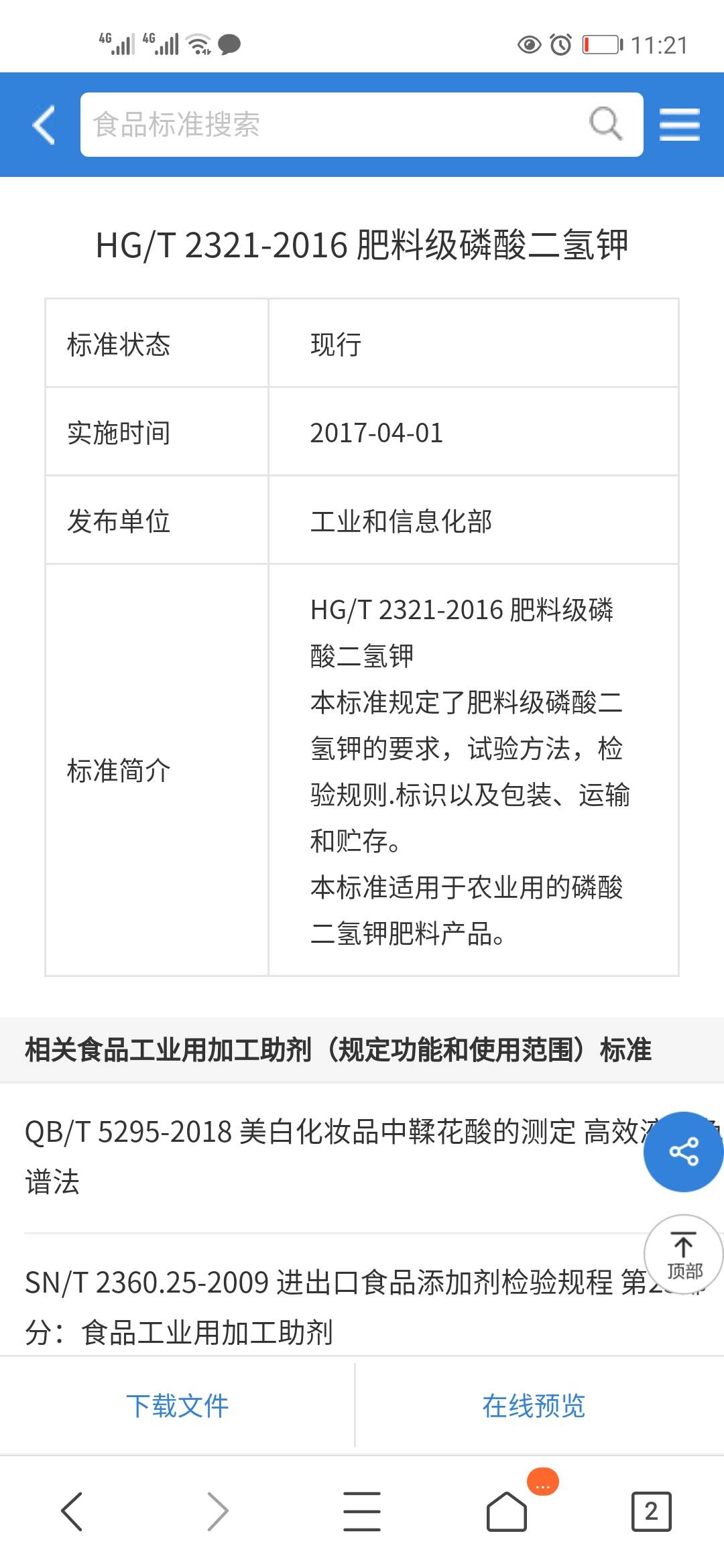The width and height of the screenshot is (724, 1568).
Task: Share this standard page
Action: 683,1152
